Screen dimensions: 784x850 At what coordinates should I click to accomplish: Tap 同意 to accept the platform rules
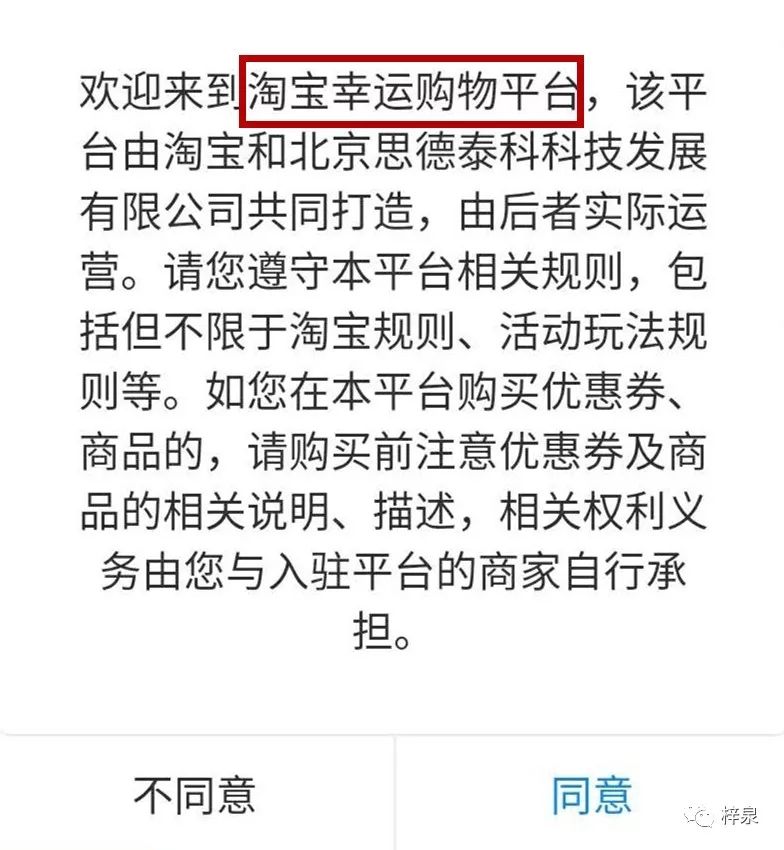[590, 794]
